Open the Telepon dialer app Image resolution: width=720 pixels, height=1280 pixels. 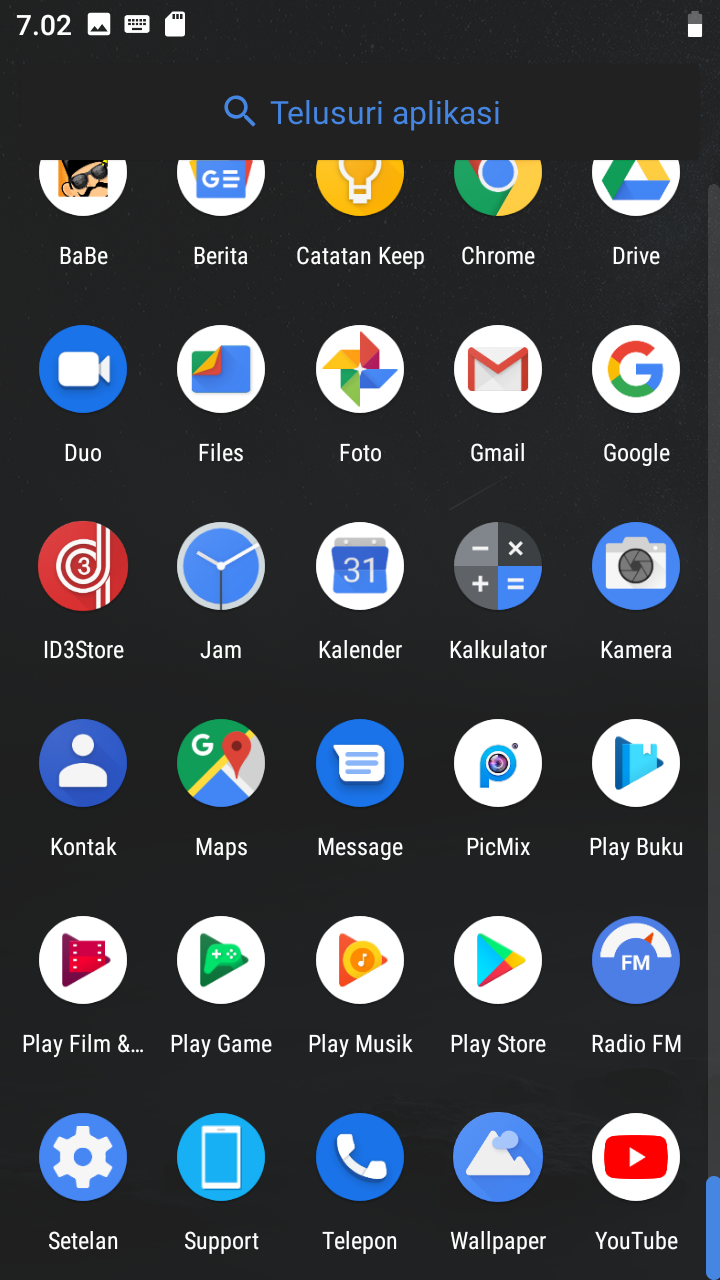coord(360,1157)
